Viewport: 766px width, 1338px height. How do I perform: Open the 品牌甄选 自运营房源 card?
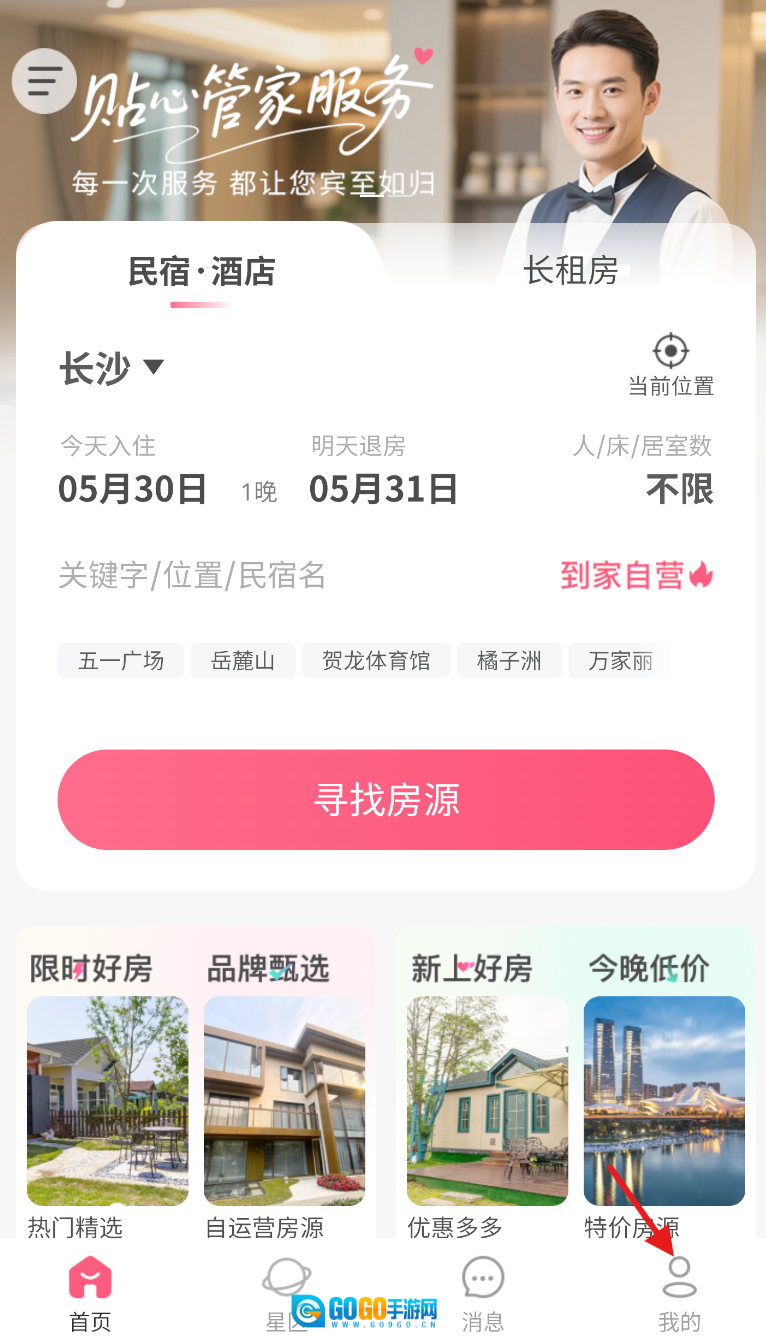click(284, 1100)
